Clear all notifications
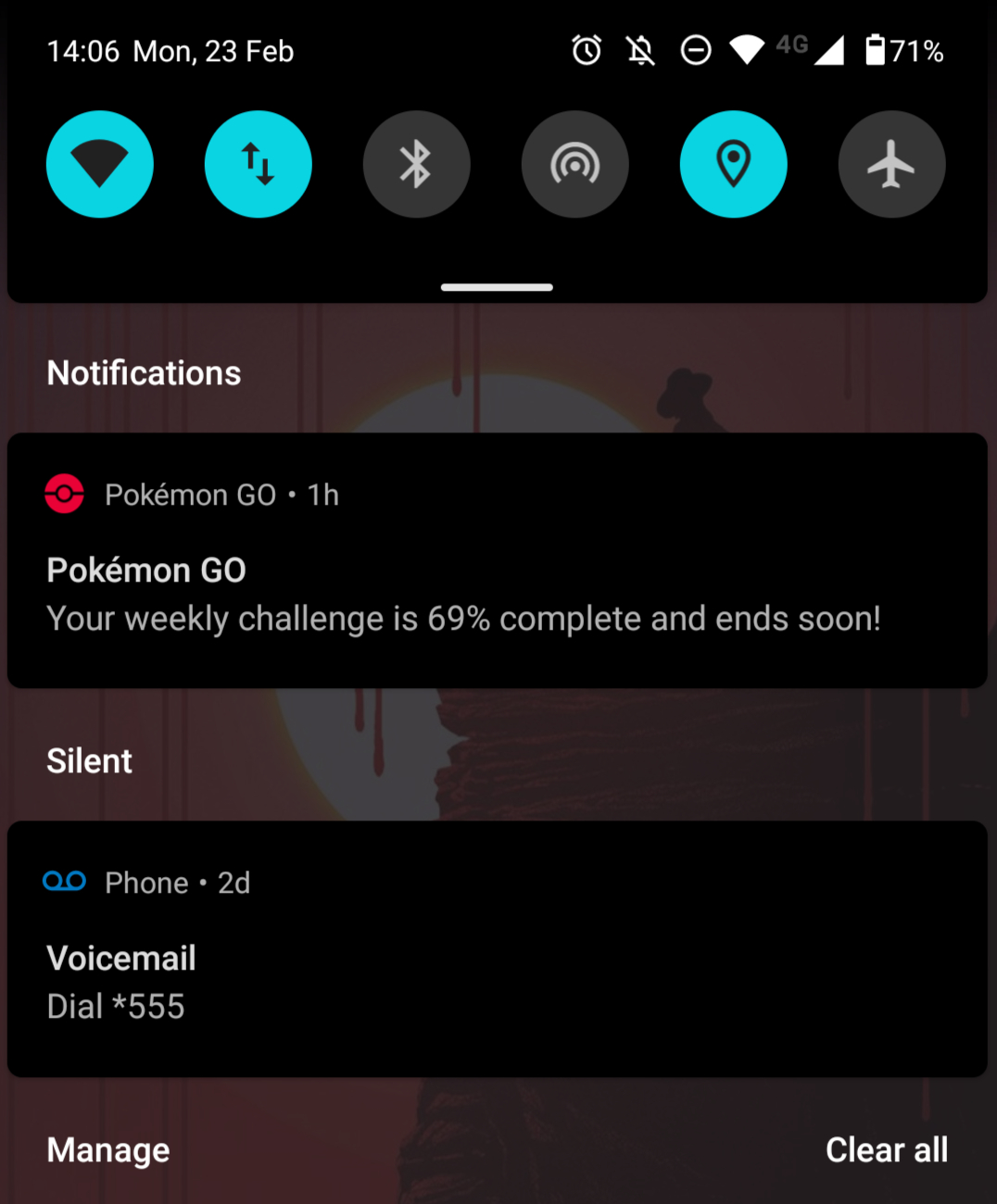997x1204 pixels. (886, 1150)
